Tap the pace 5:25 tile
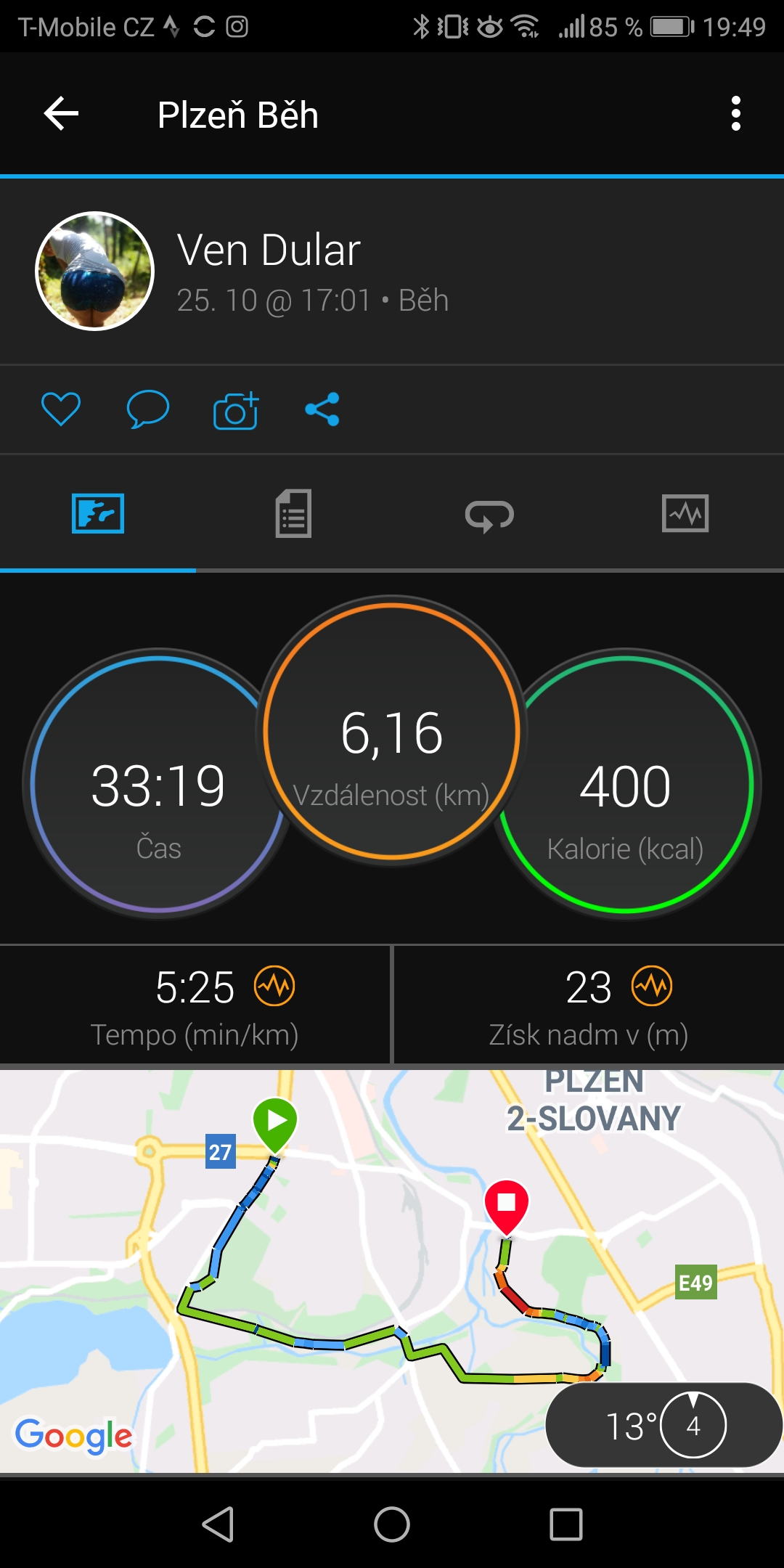The width and height of the screenshot is (784, 1568). point(195,1005)
